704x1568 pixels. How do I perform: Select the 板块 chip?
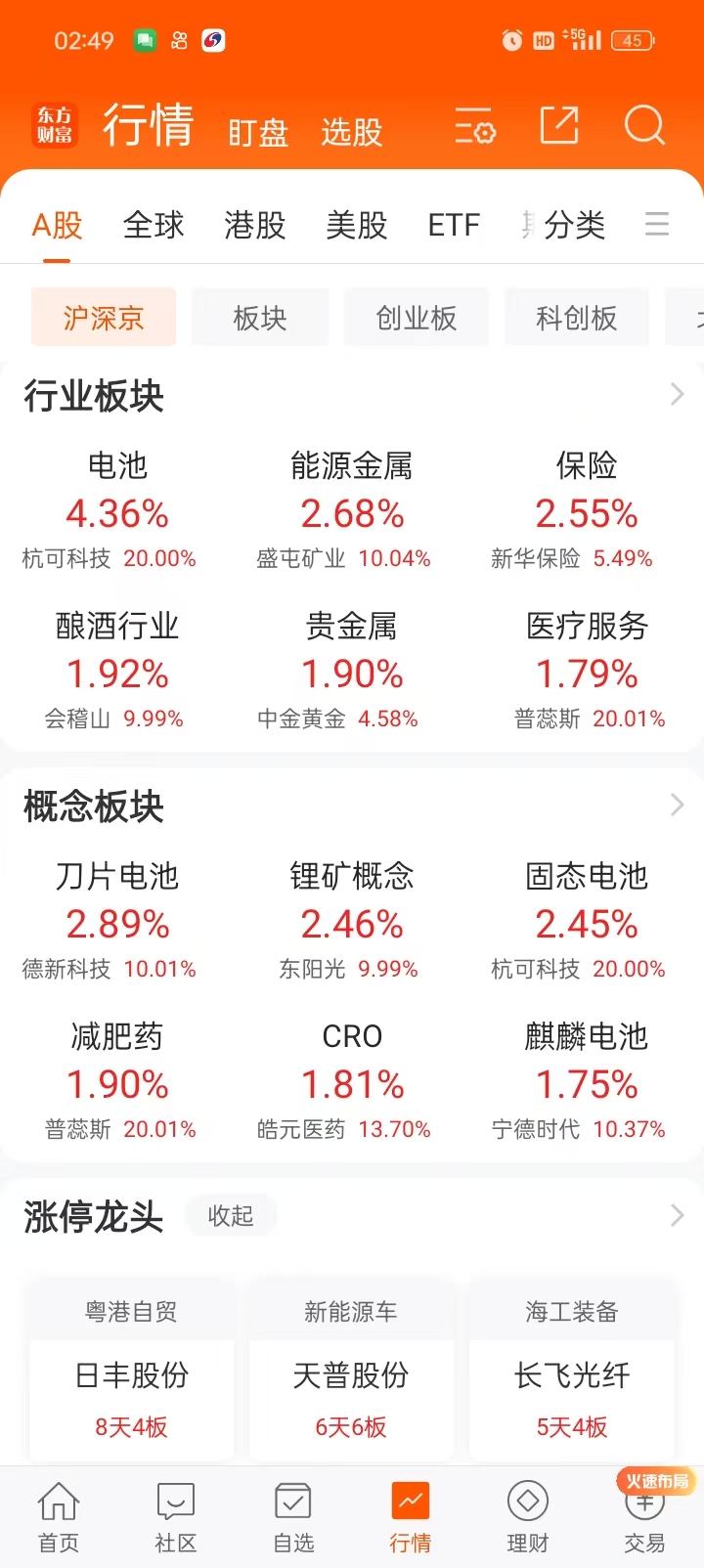coord(260,318)
